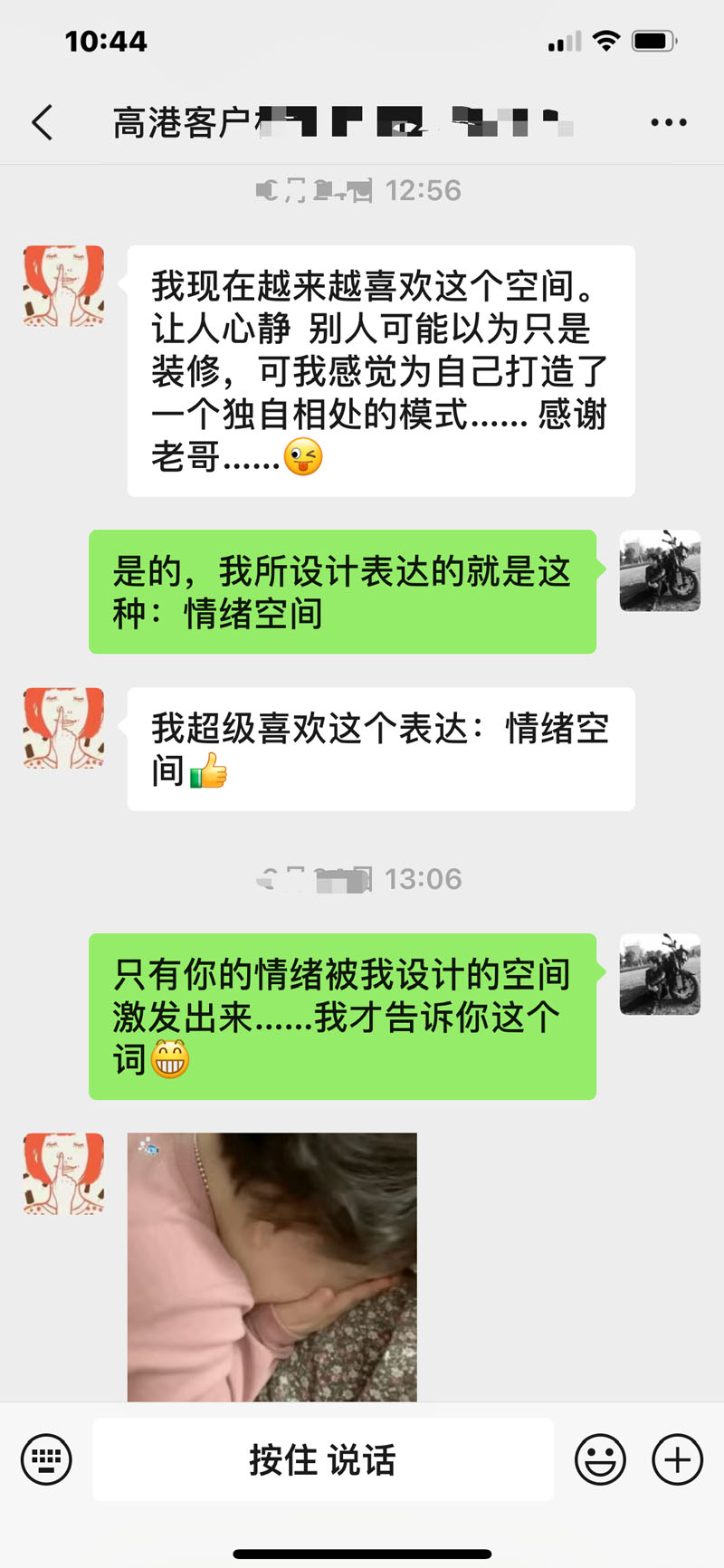Open sender avatar next to the photo message
724x1568 pixels.
[x=63, y=1173]
